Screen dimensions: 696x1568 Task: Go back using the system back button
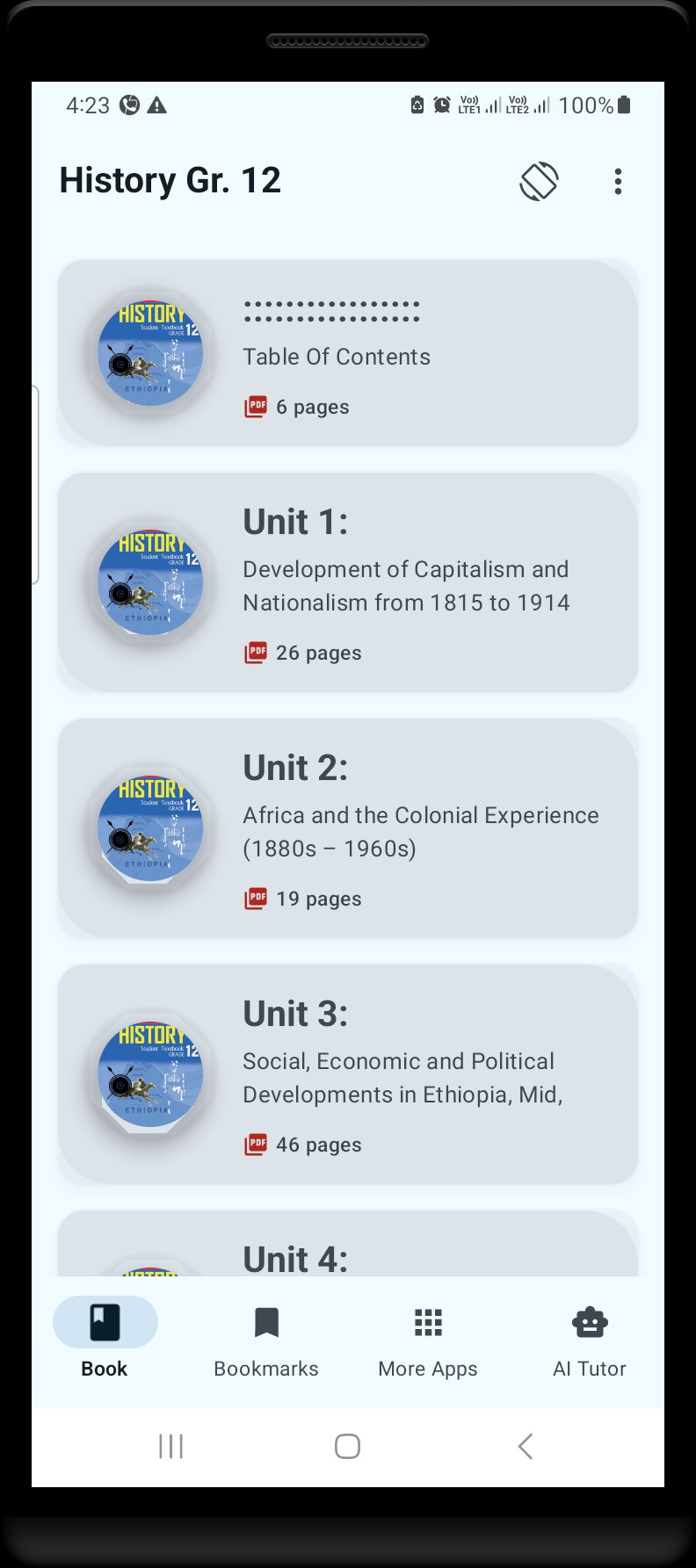[x=525, y=1446]
